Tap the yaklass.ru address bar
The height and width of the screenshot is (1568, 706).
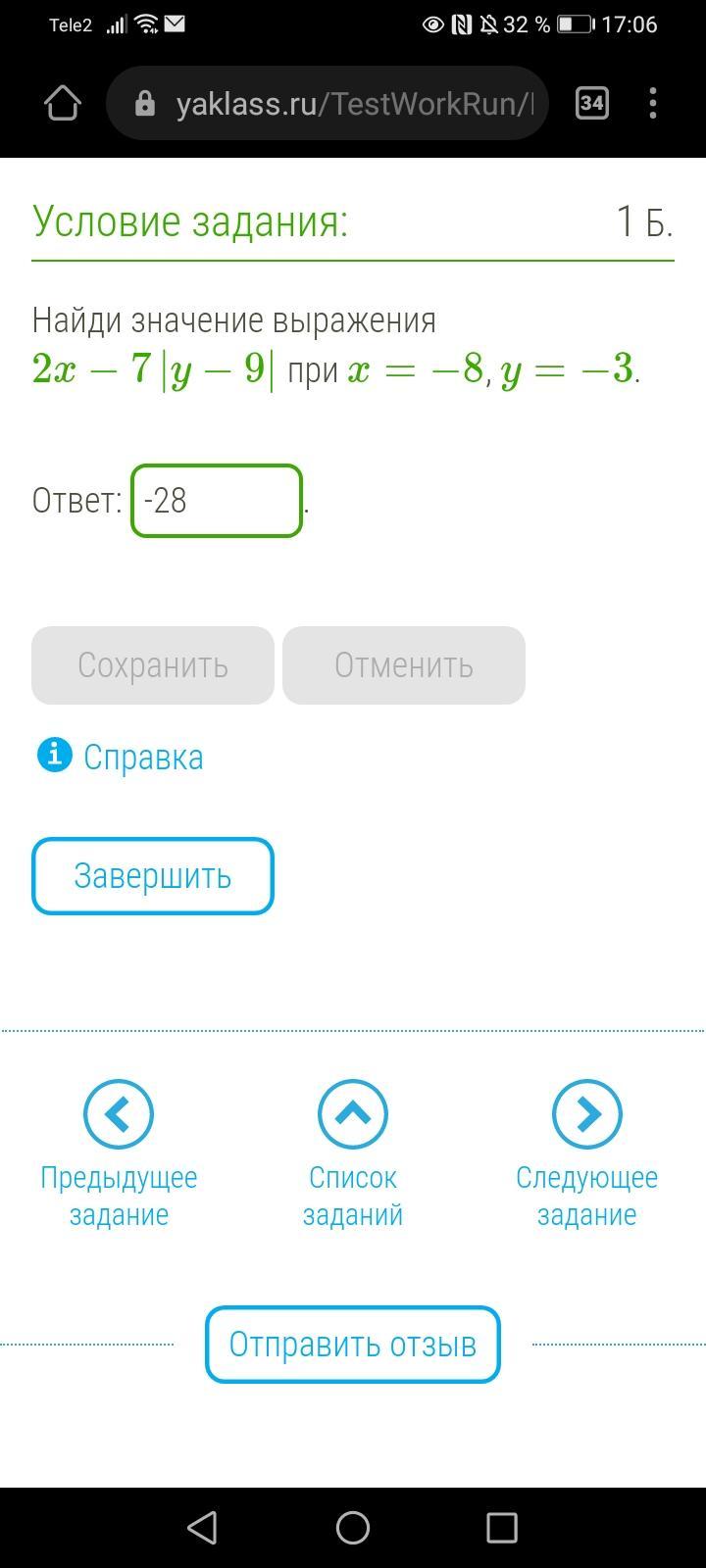pyautogui.click(x=328, y=104)
